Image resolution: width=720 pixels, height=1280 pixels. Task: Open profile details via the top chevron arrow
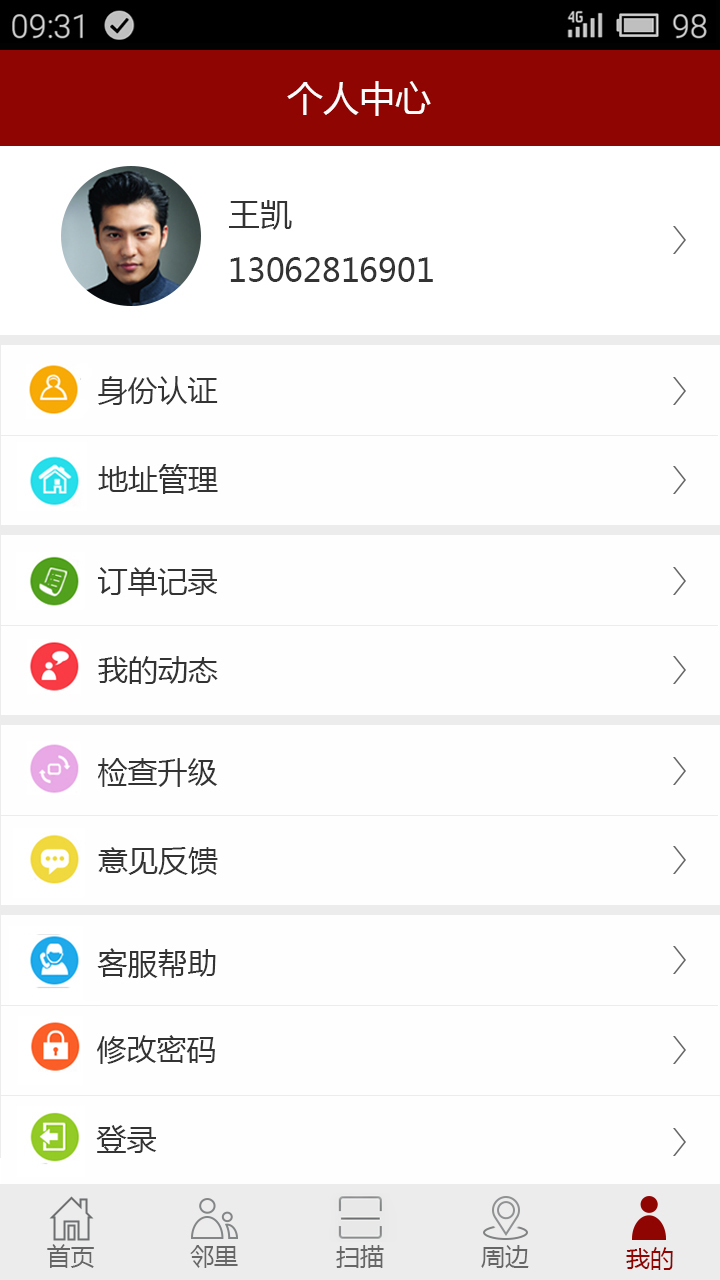[679, 240]
